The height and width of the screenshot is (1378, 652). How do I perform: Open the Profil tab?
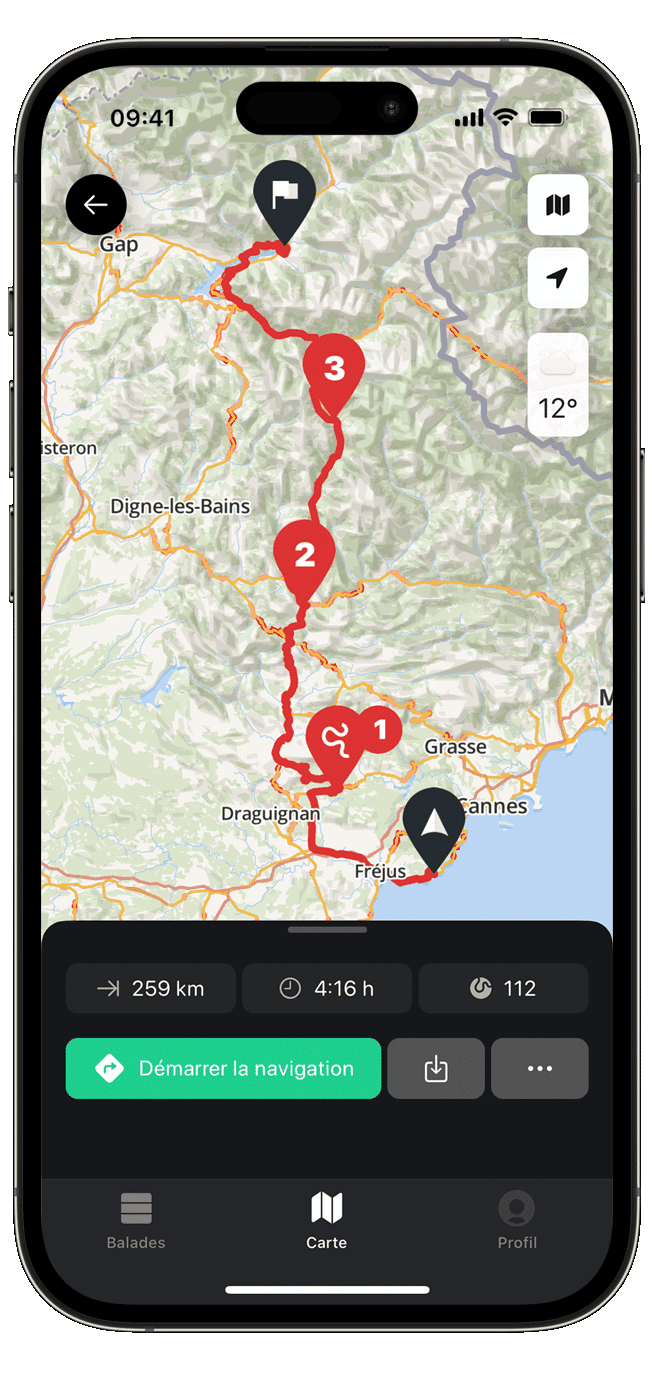[517, 1221]
